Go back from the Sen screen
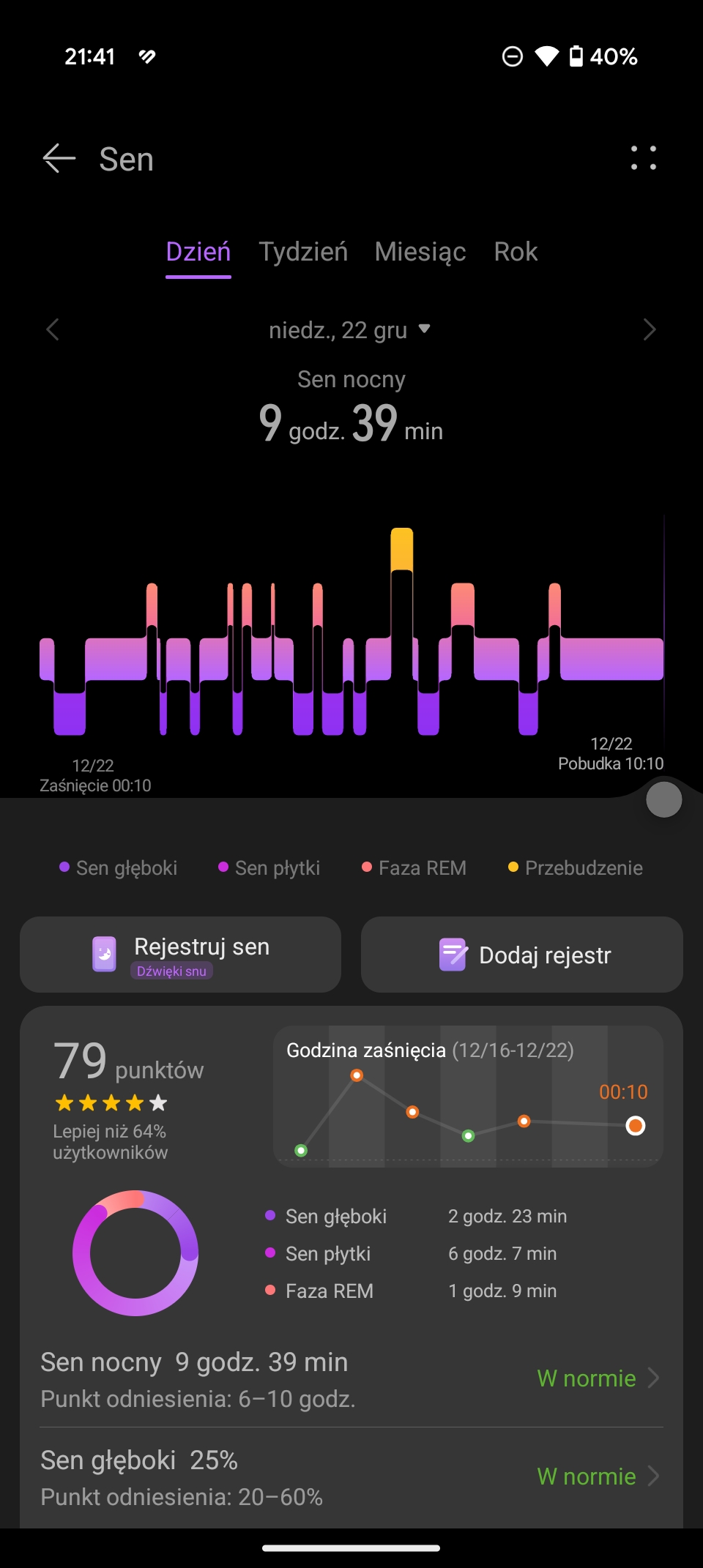703x1568 pixels. point(59,158)
